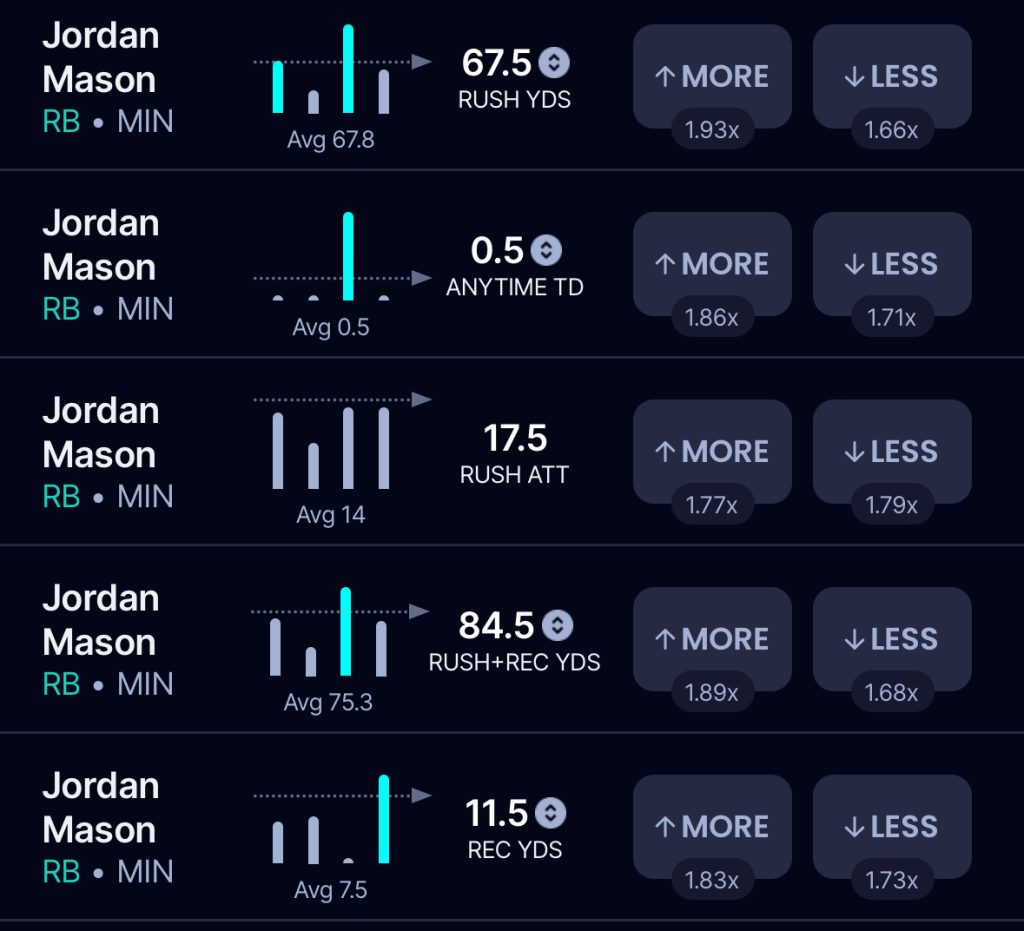Viewport: 1024px width, 931px height.
Task: Change the 0.5 Anytime TD line
Action: [545, 250]
